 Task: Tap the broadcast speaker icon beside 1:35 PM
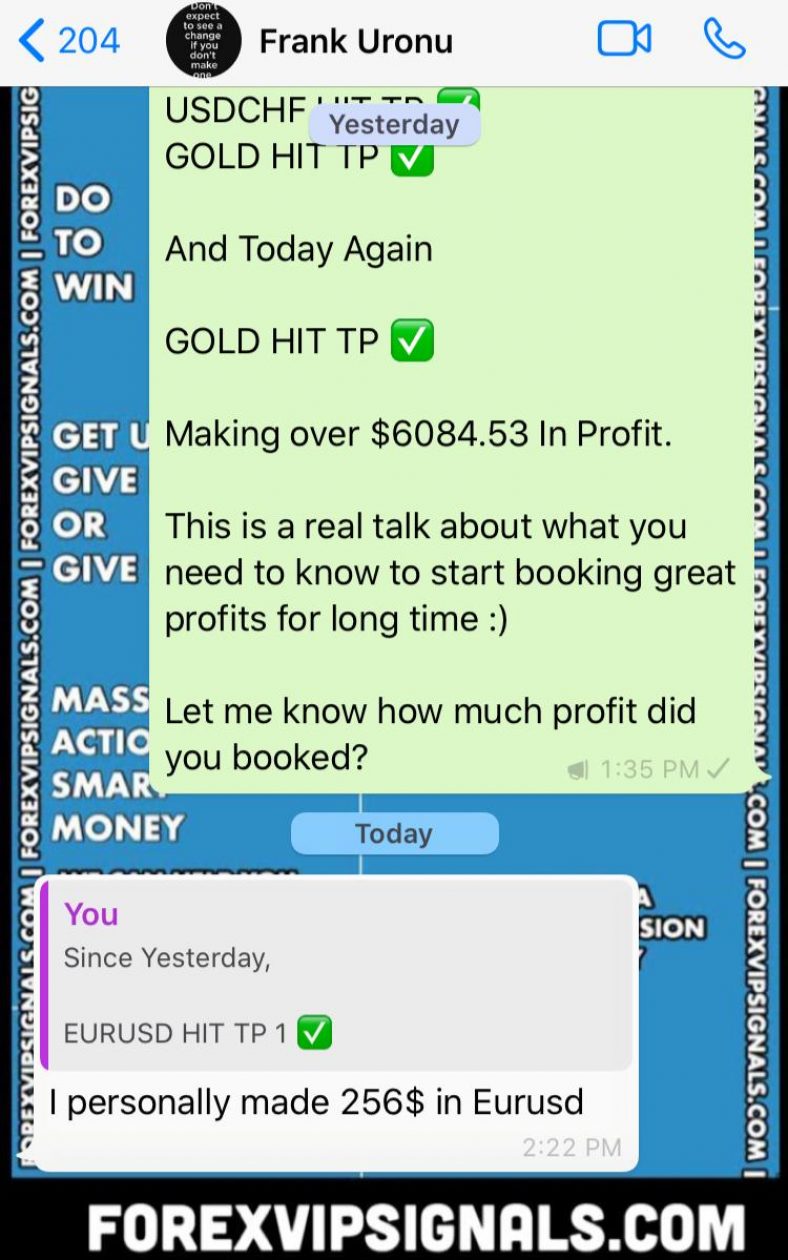[578, 770]
